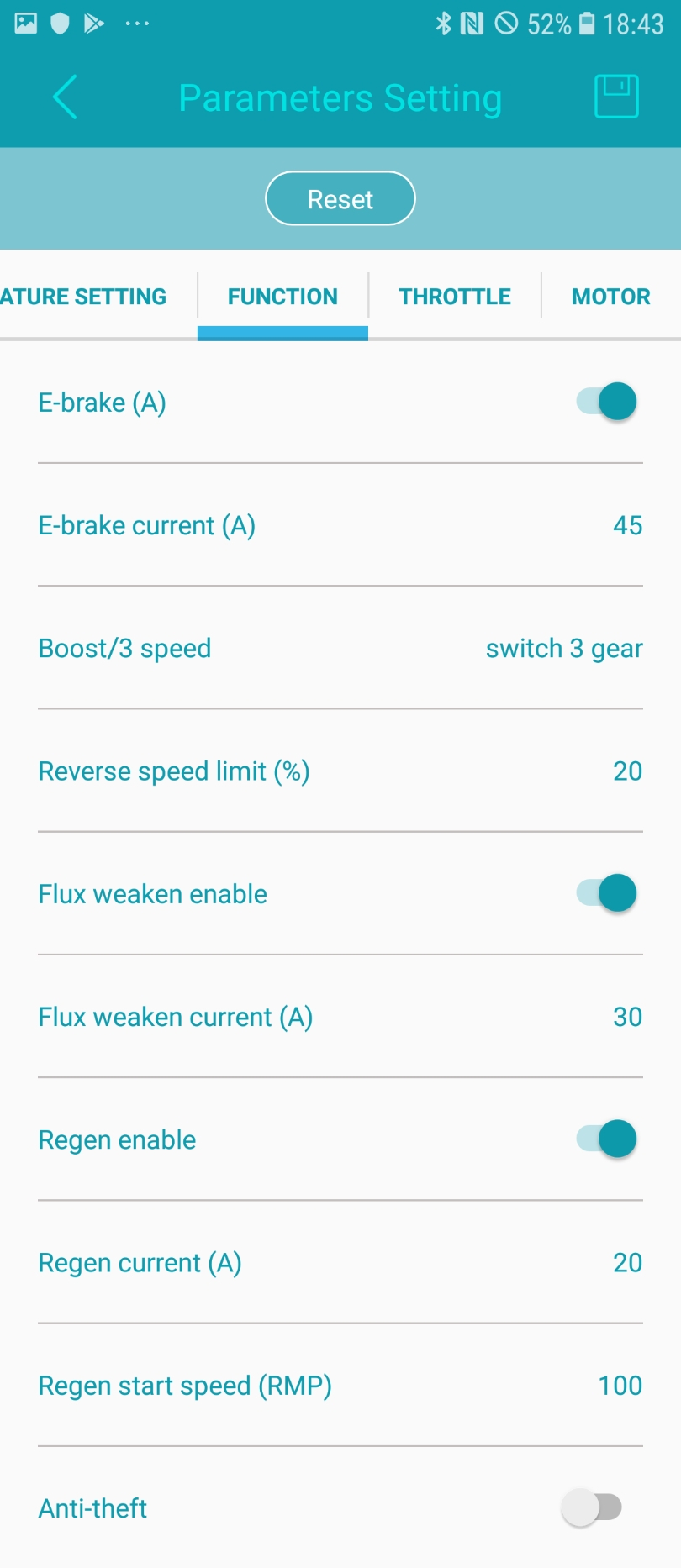Edit the E-brake current value

[627, 525]
